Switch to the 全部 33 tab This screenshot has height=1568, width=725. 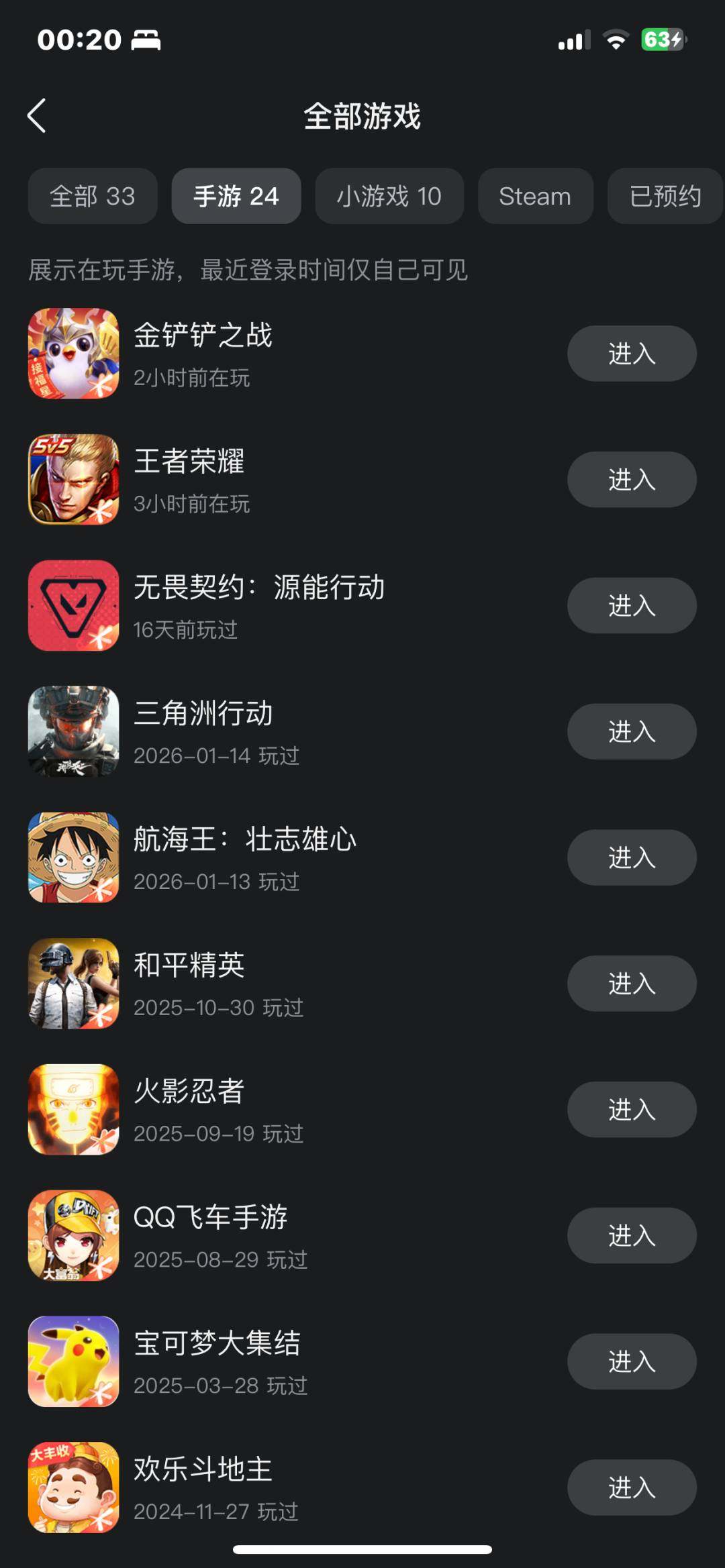click(92, 196)
